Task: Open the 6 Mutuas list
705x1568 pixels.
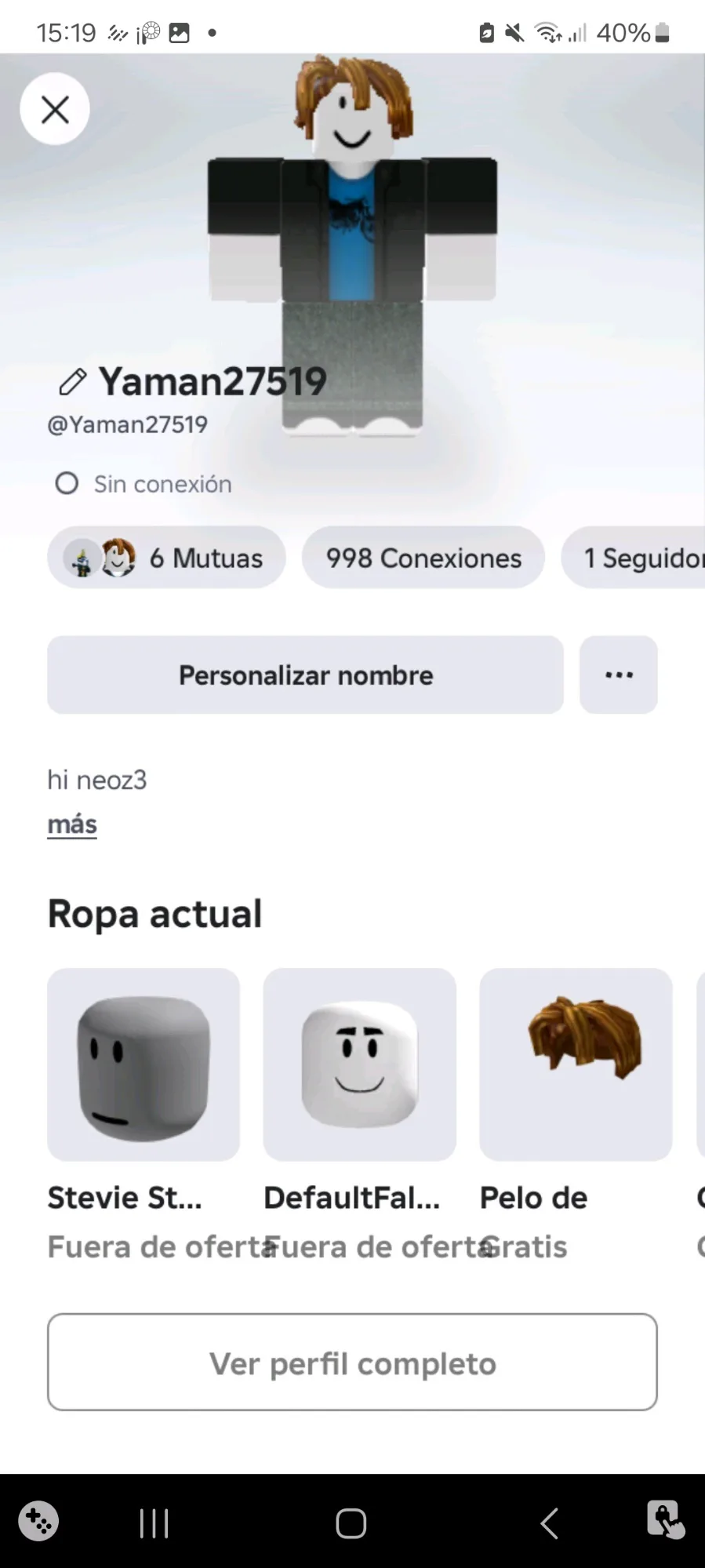Action: click(166, 558)
